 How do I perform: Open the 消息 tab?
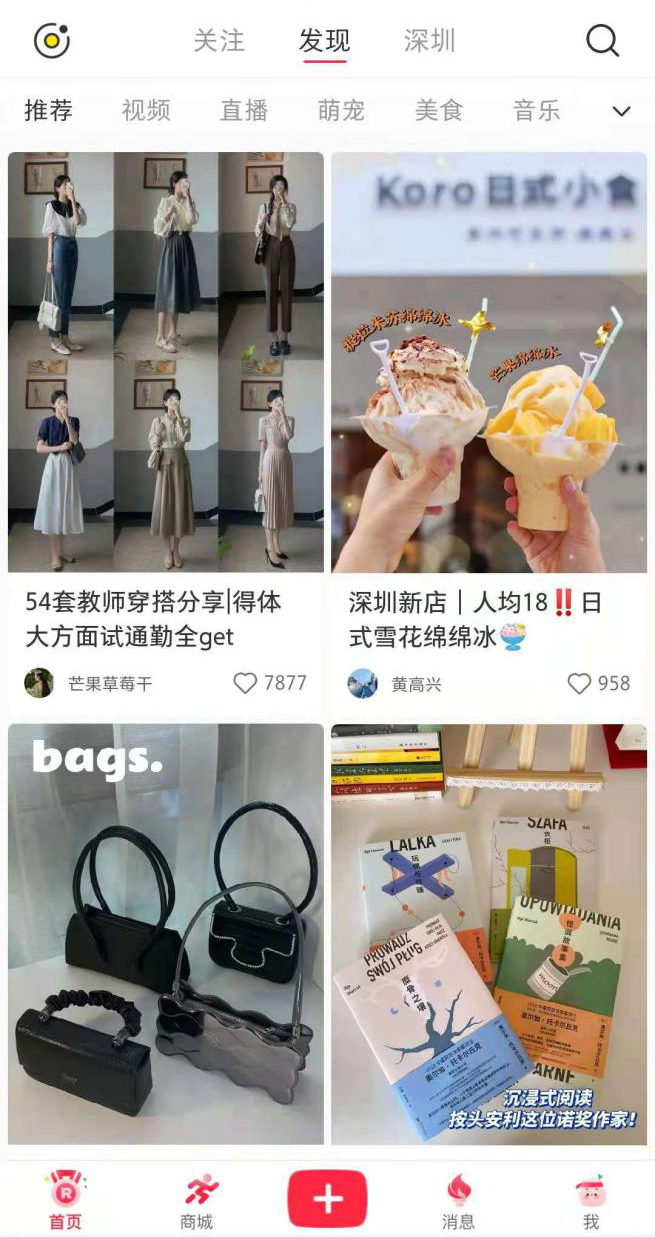coord(458,1202)
